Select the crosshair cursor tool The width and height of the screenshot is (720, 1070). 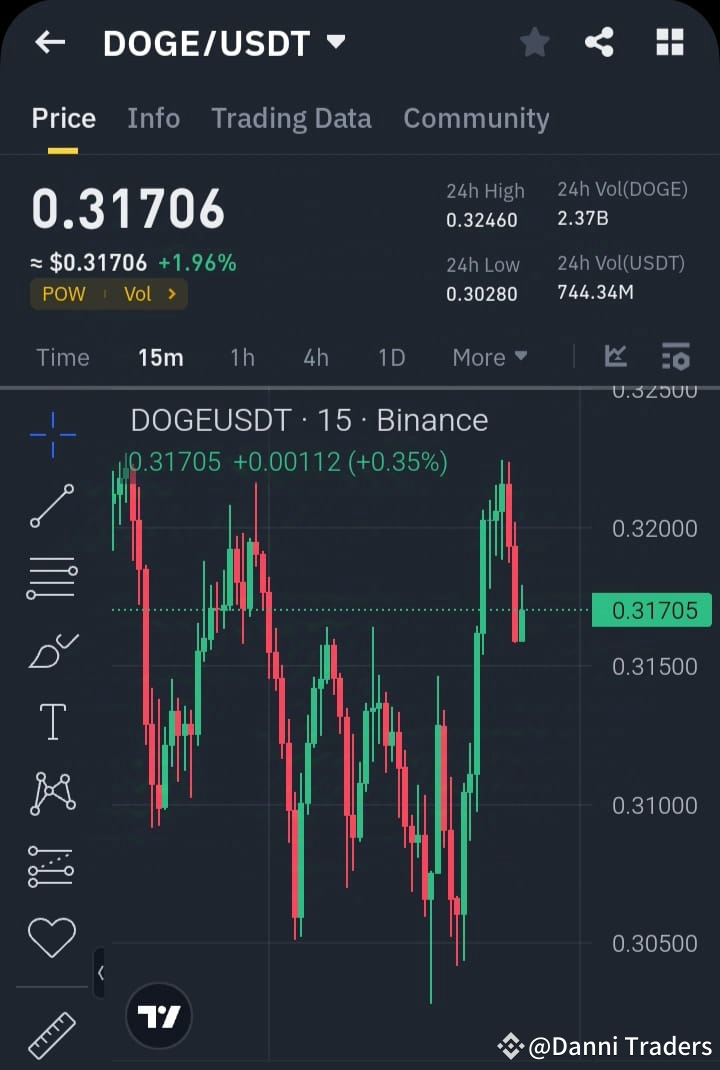(51, 434)
